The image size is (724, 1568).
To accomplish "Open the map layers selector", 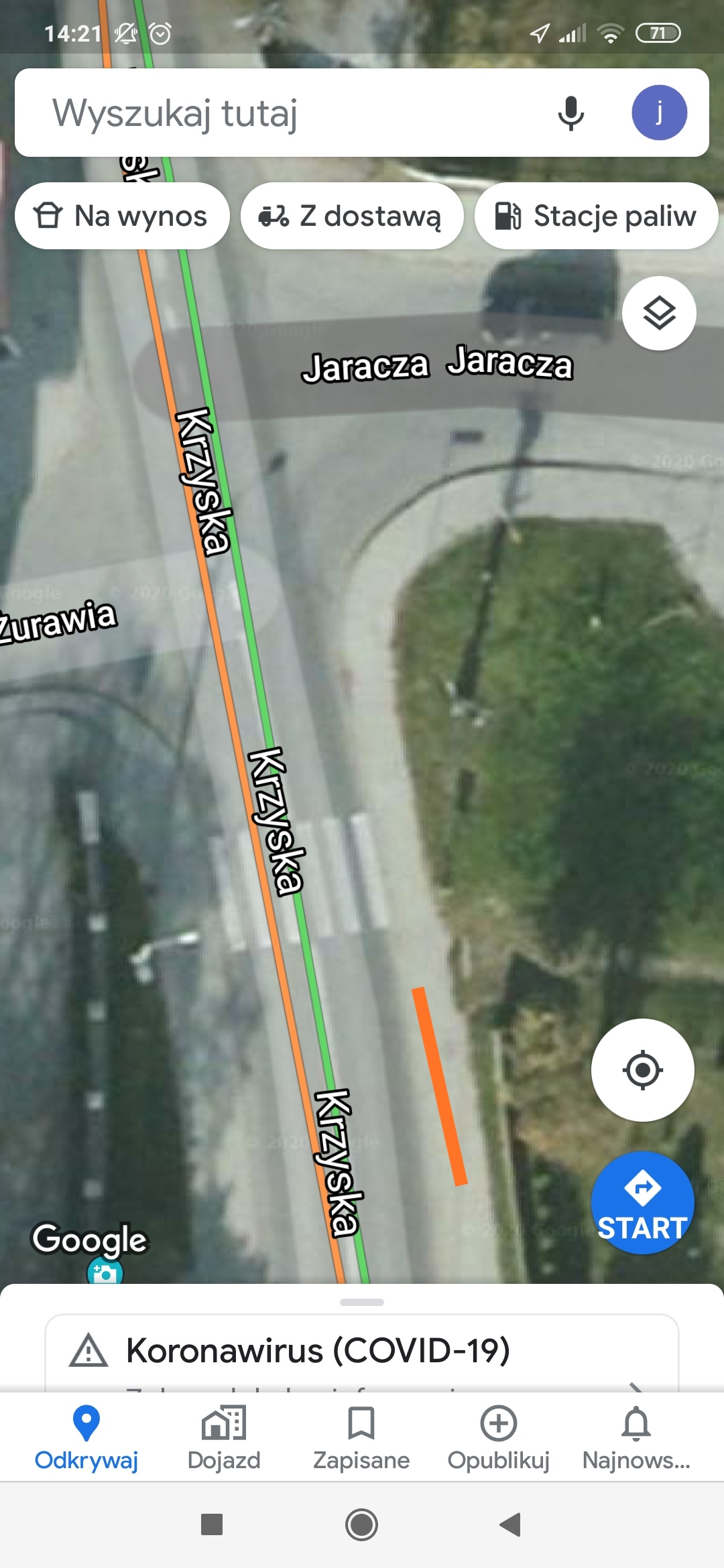I will [659, 313].
